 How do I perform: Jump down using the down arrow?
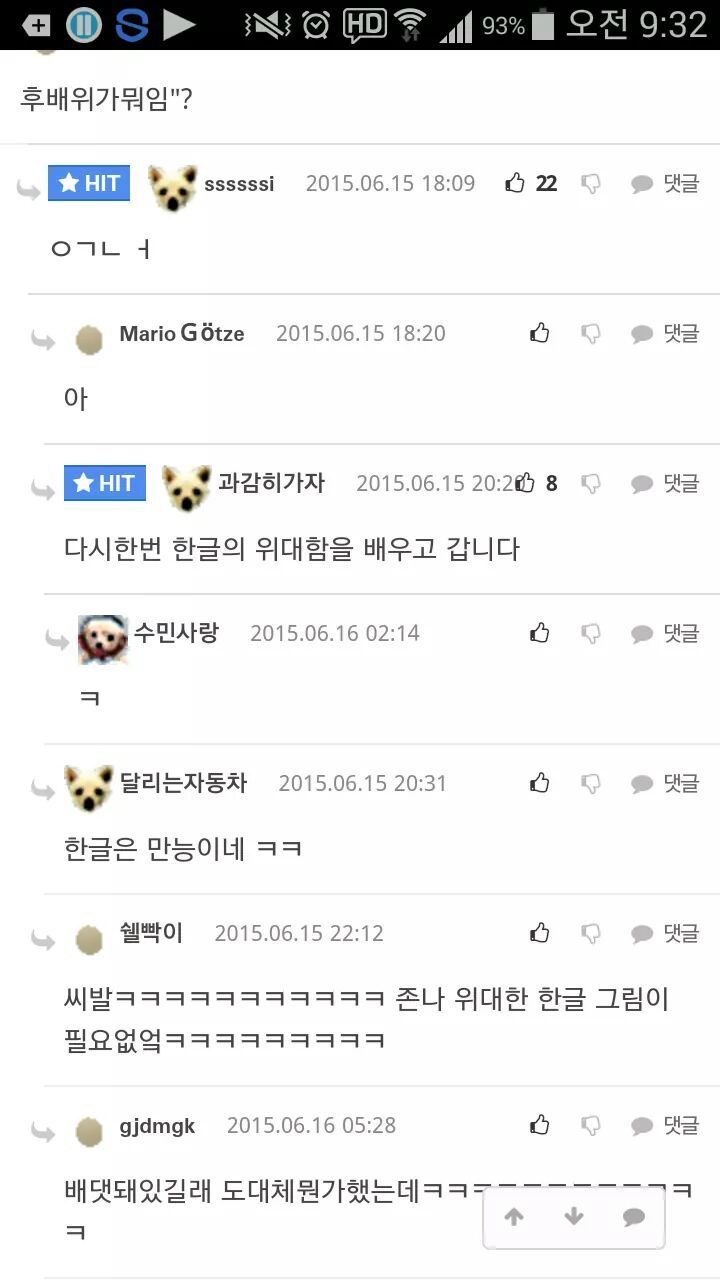coord(574,1217)
